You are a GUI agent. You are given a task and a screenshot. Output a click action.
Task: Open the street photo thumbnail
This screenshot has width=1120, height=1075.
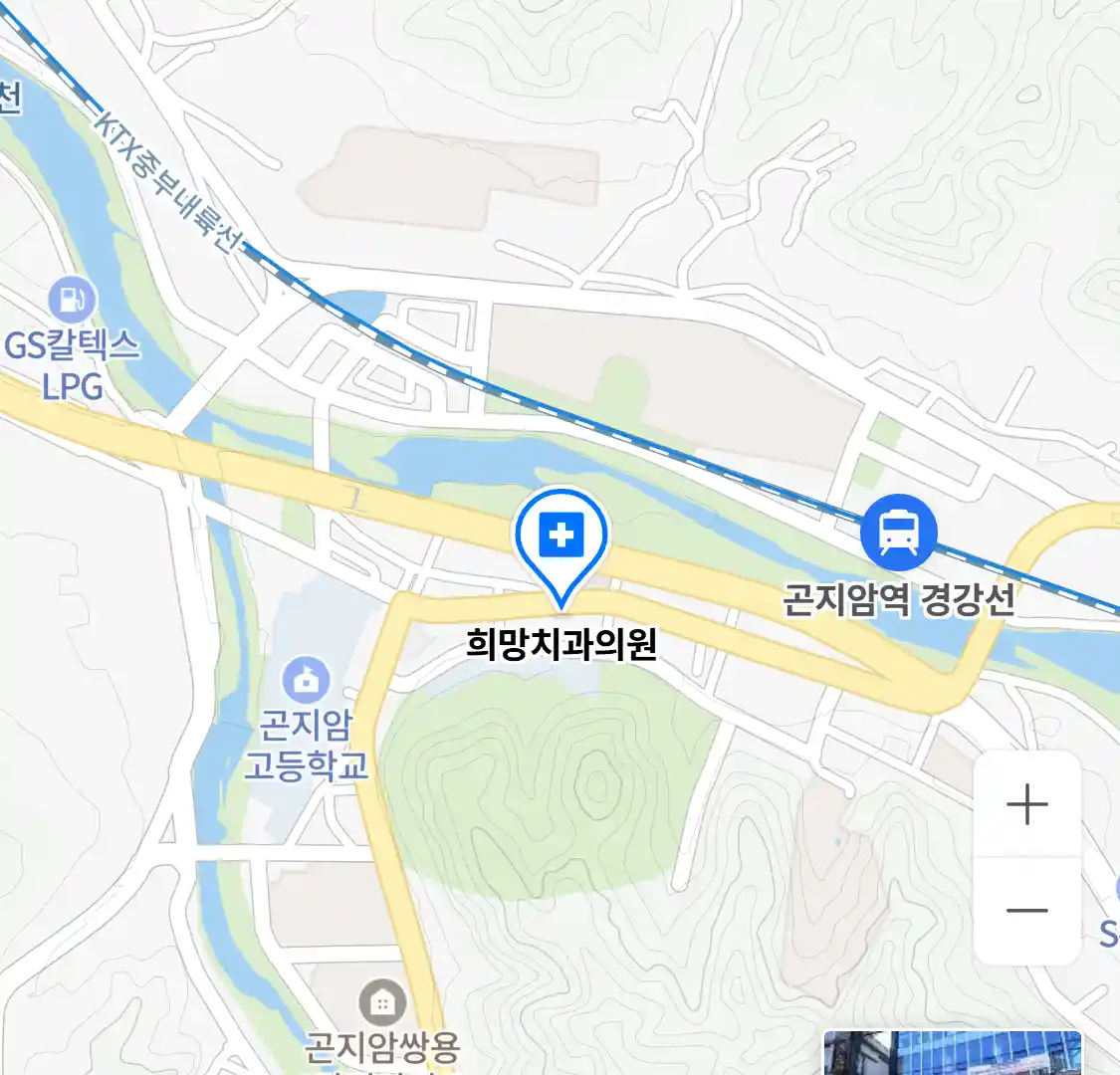pos(951,1053)
